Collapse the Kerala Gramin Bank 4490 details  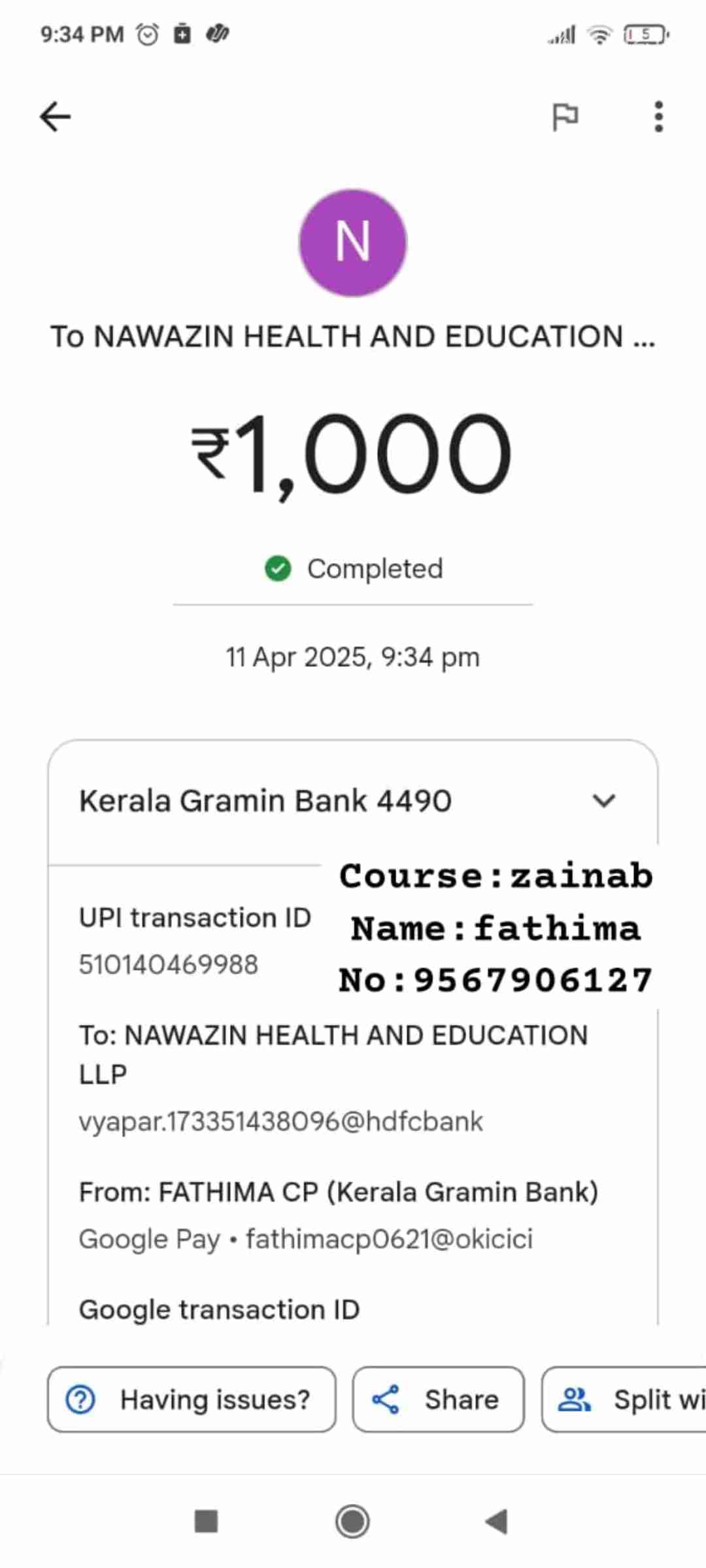click(x=603, y=800)
